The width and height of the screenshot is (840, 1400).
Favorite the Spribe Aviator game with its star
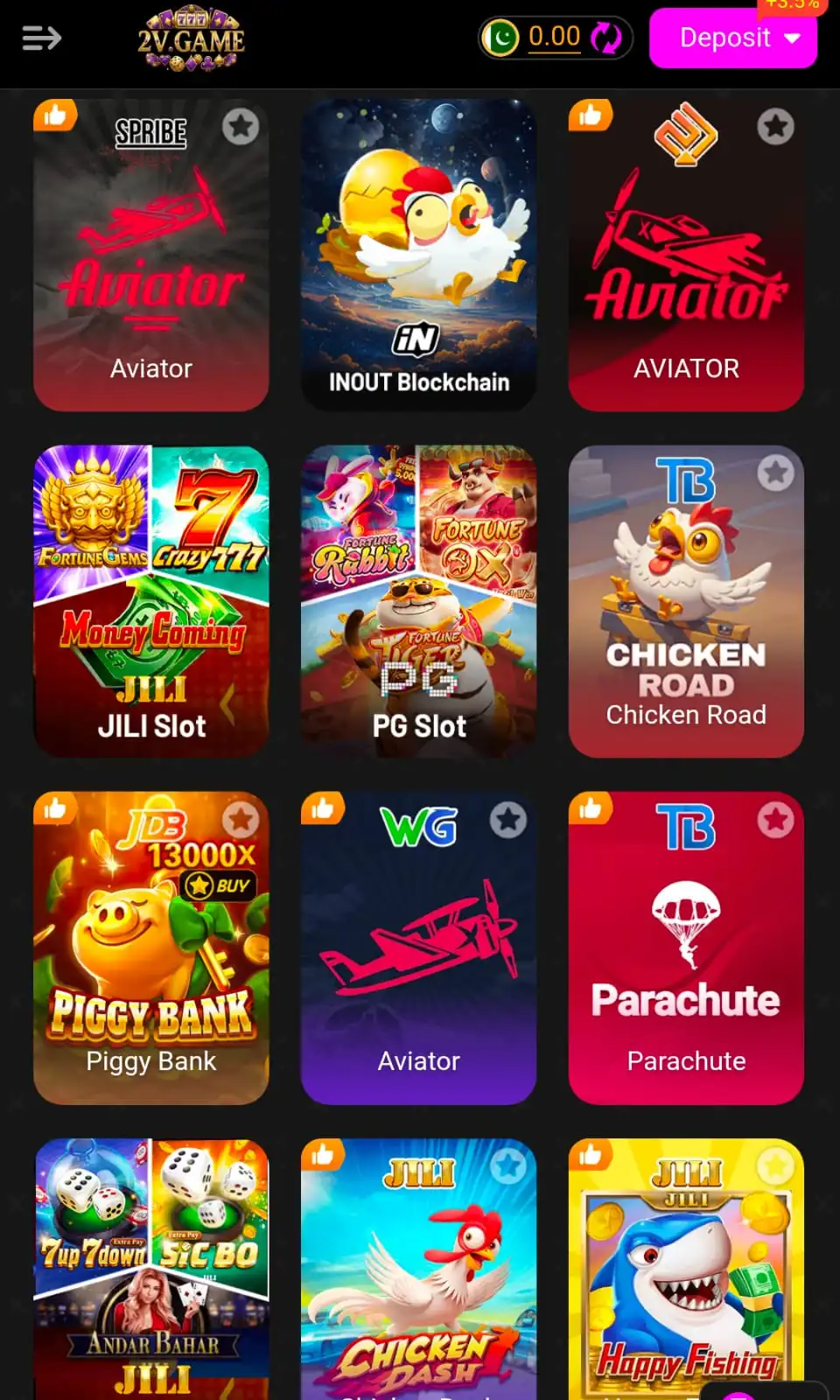[x=241, y=127]
